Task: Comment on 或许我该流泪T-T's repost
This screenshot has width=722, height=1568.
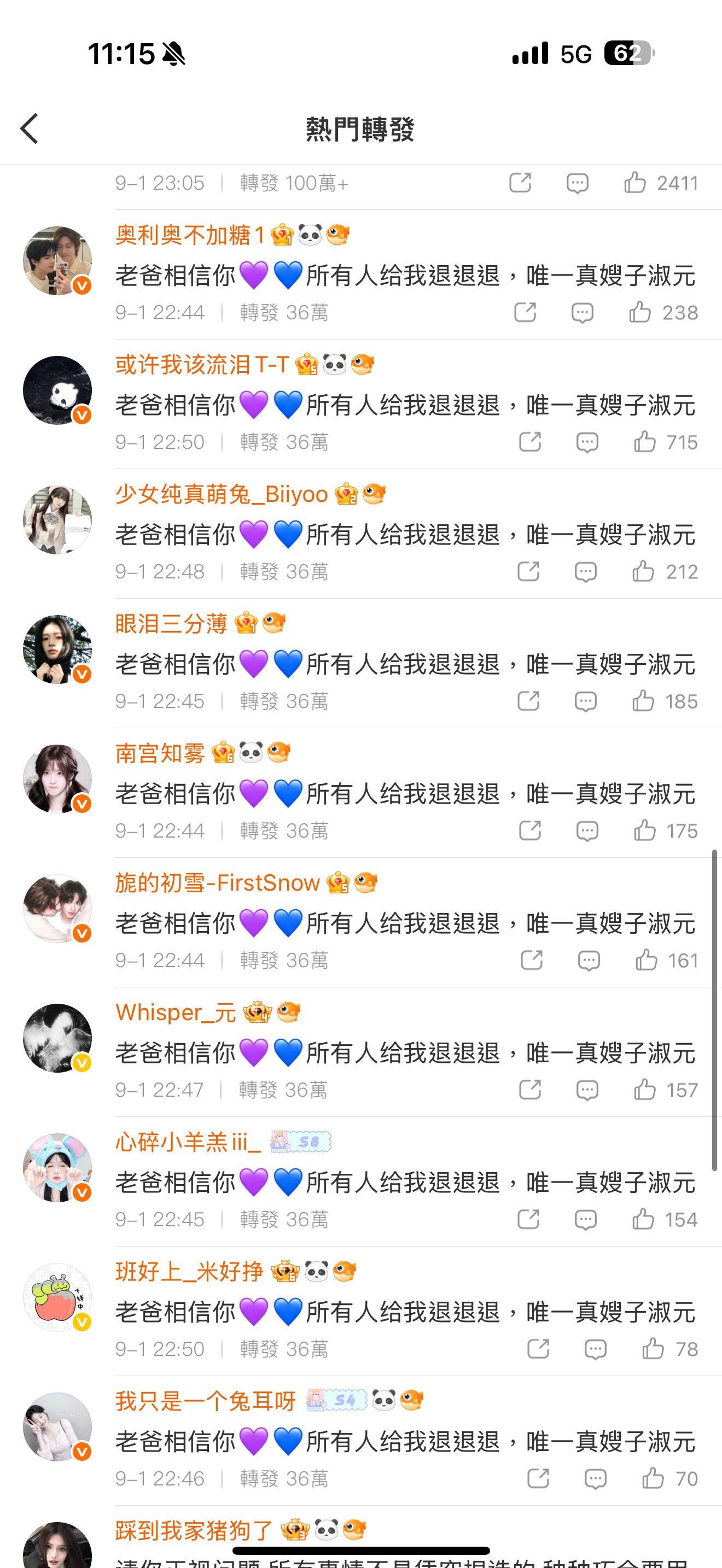Action: (x=587, y=442)
